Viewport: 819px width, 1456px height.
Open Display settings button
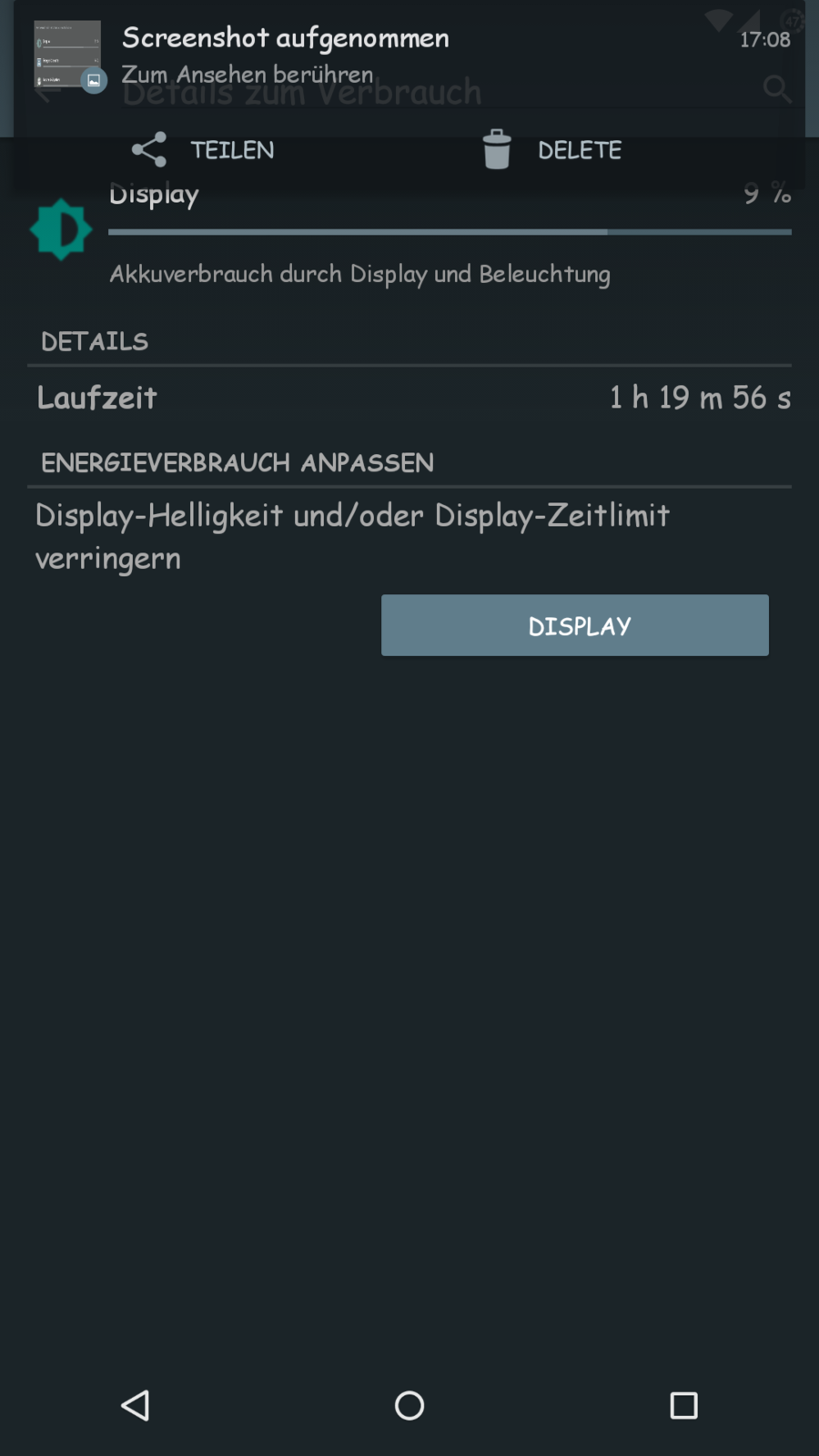pos(574,625)
